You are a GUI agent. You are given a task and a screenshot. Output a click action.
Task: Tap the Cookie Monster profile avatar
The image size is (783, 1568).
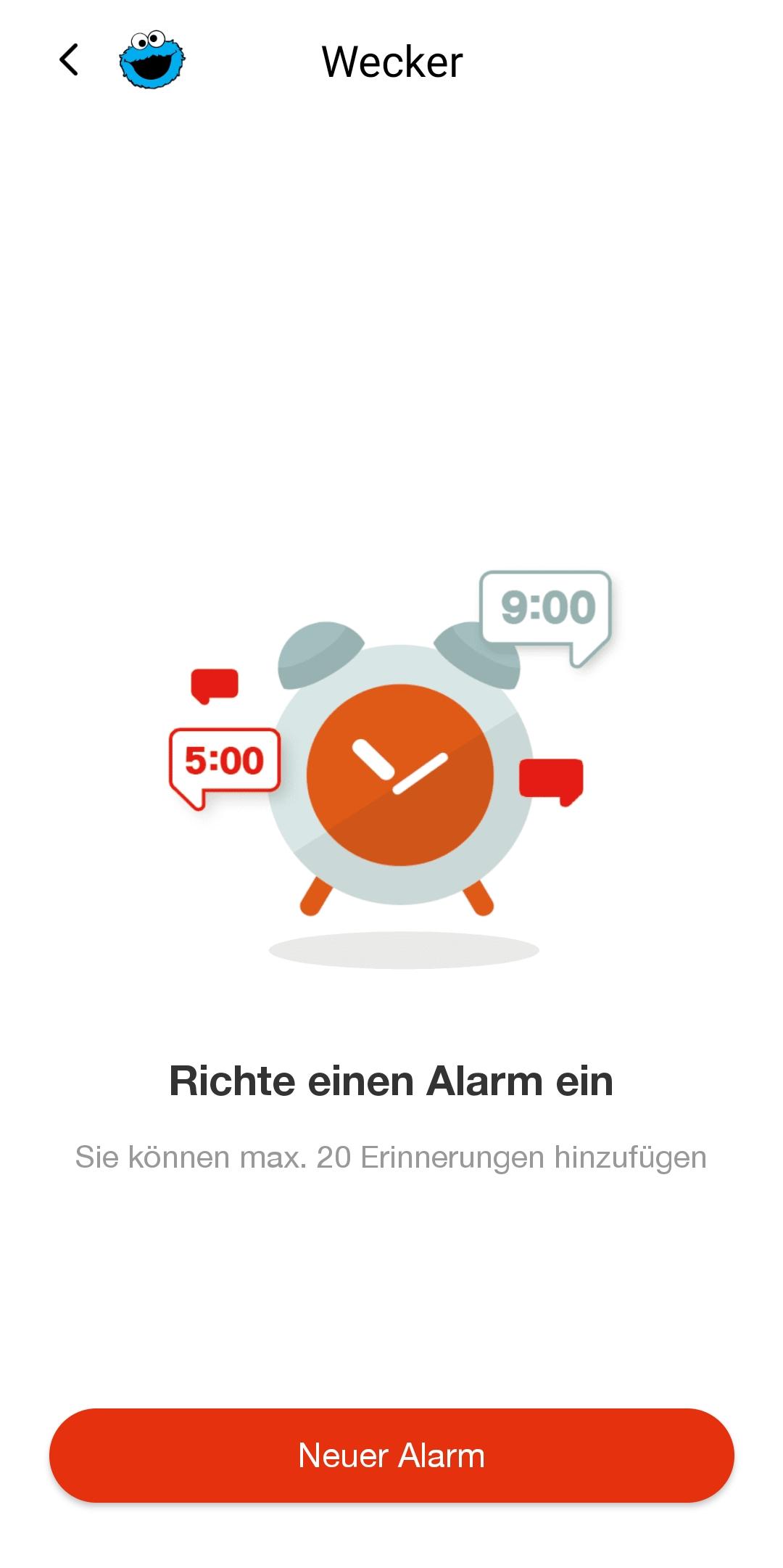[152, 59]
